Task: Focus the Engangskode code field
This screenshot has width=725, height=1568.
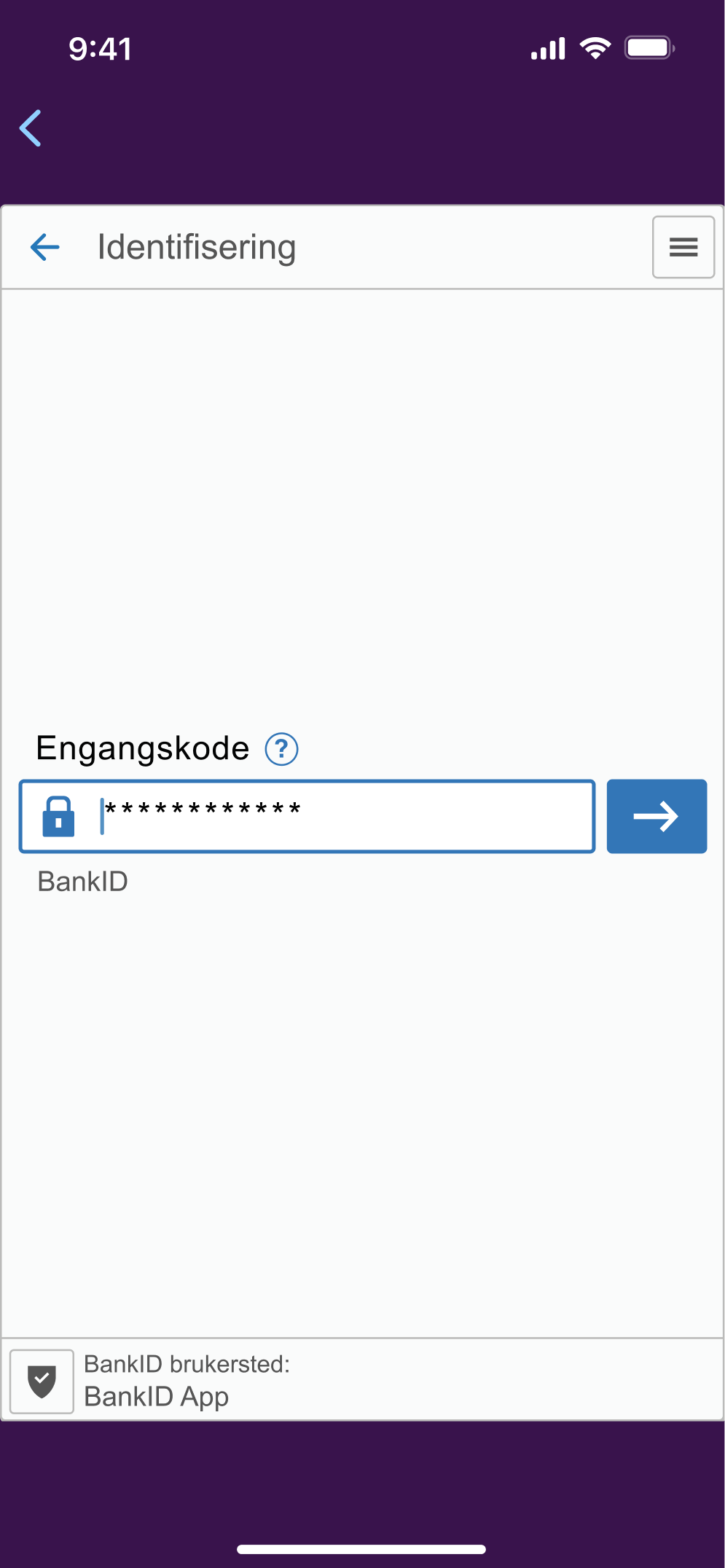Action: click(307, 816)
